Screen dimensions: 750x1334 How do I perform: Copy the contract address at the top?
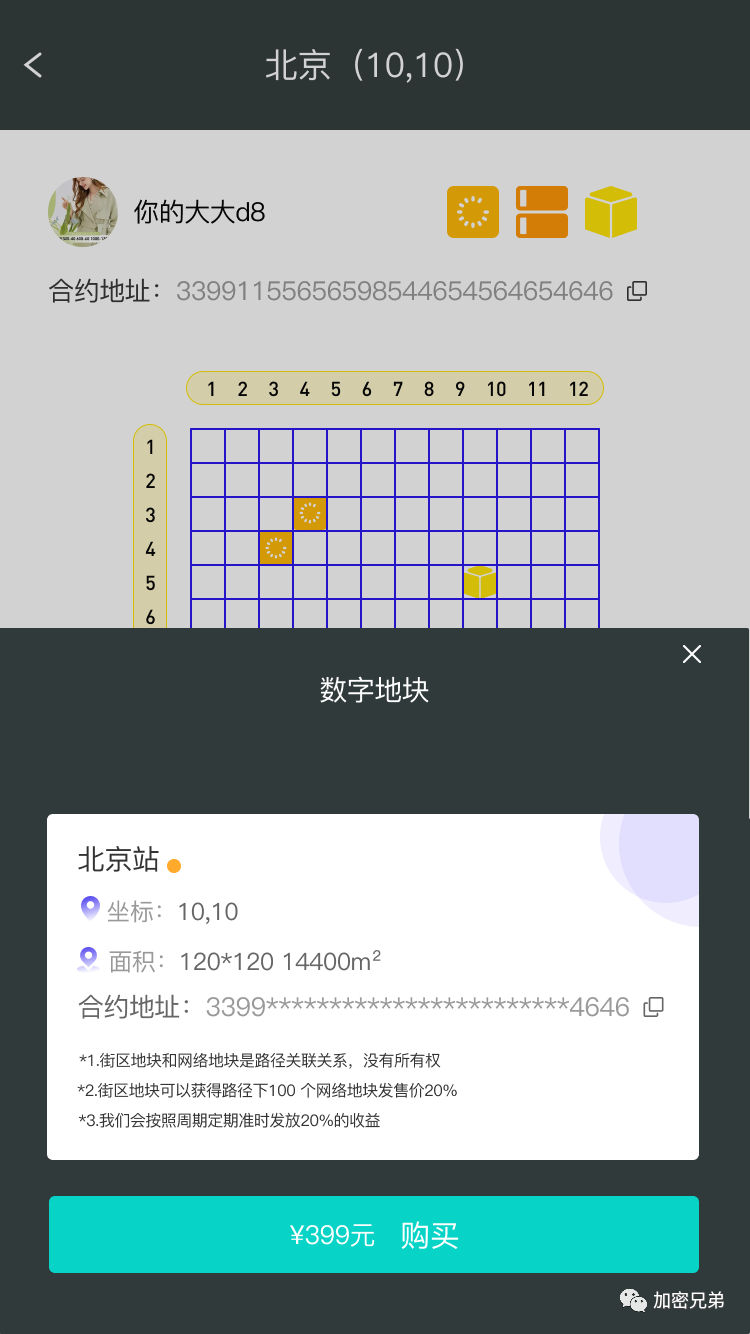click(x=637, y=291)
